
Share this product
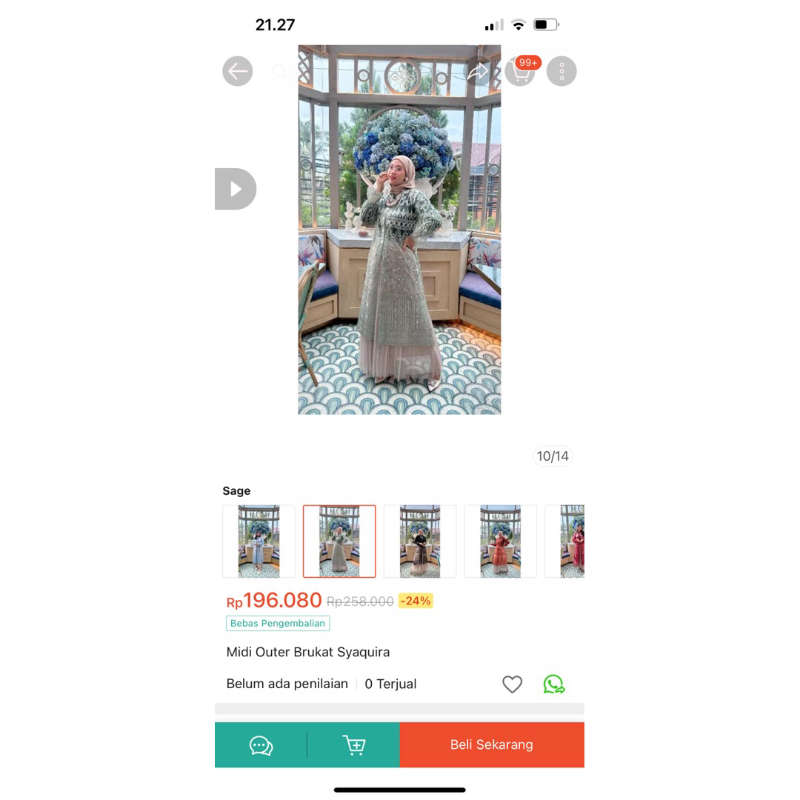coord(480,71)
